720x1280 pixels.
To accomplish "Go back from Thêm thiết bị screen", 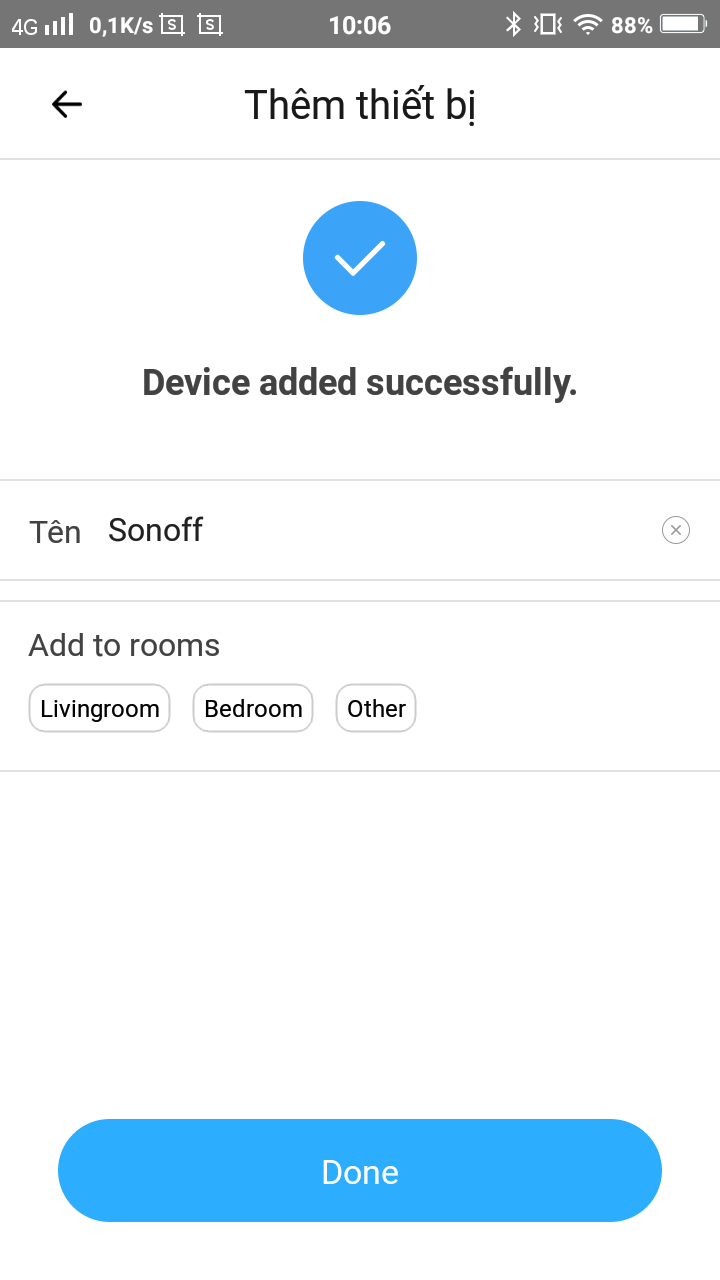I will click(67, 104).
